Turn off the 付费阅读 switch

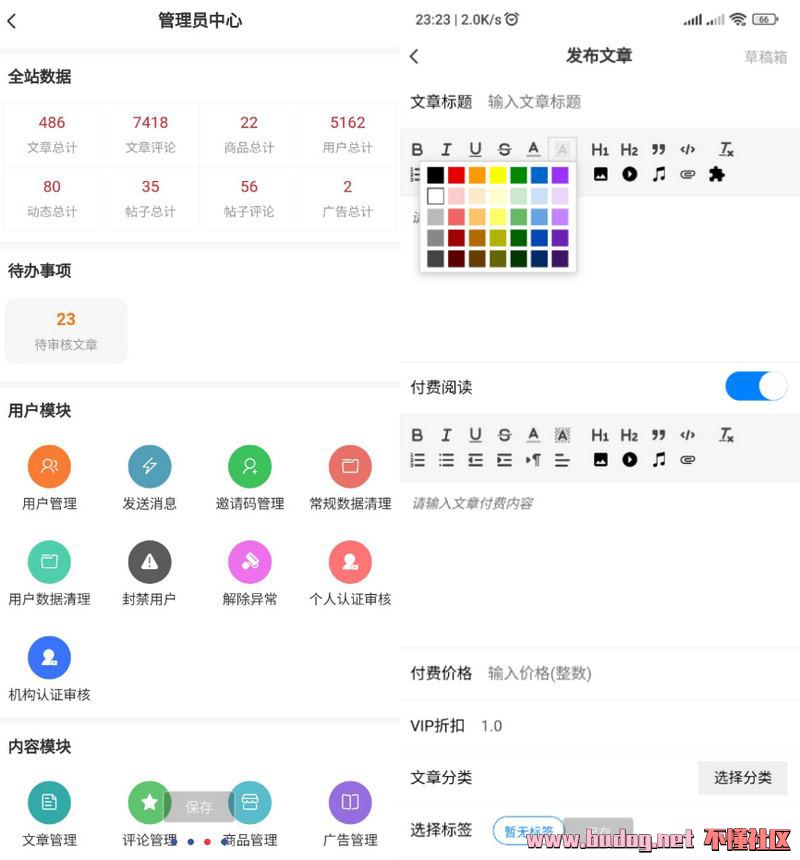(x=755, y=386)
